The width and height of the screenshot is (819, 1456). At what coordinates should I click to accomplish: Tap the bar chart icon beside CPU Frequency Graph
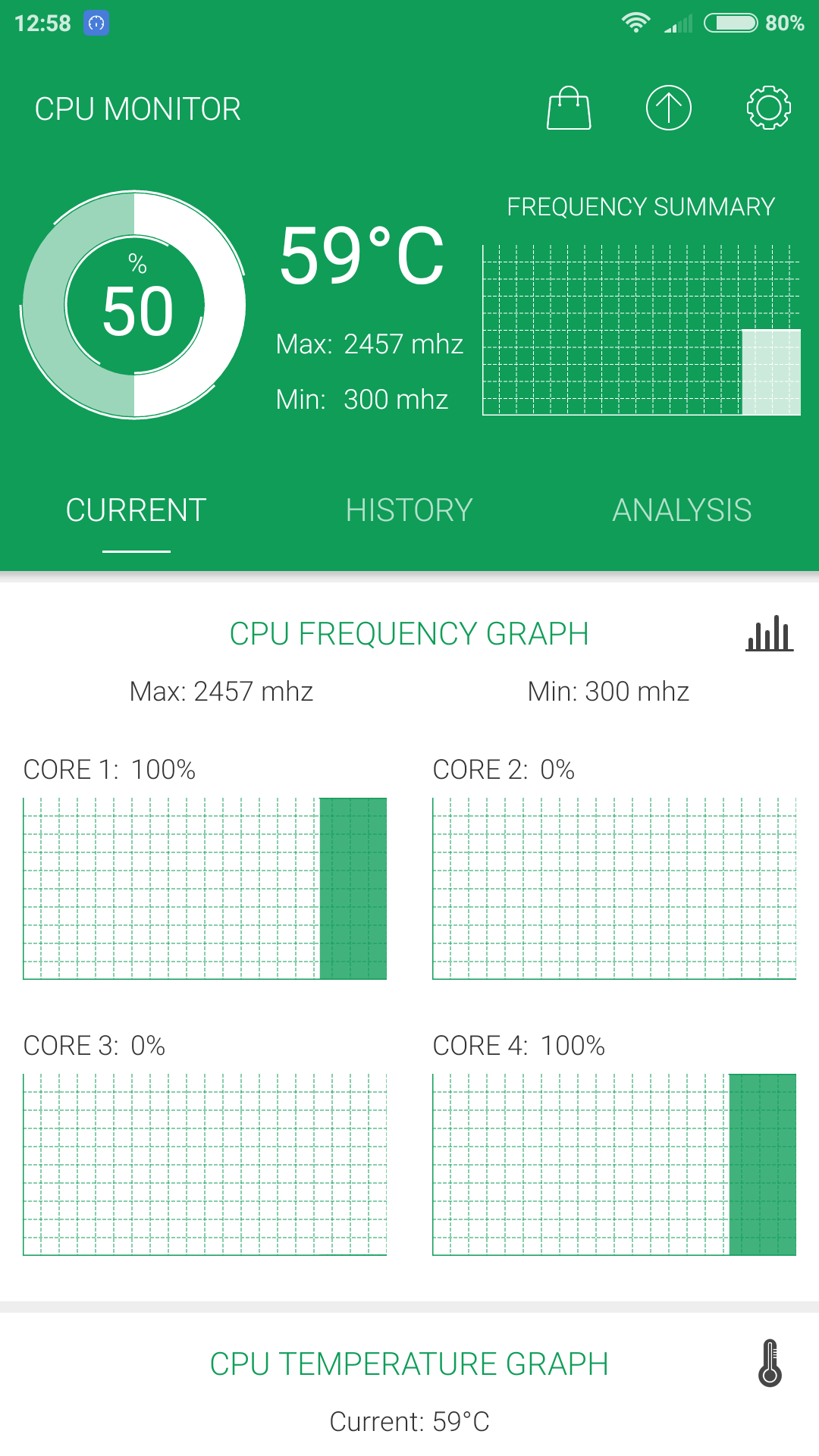[769, 633]
